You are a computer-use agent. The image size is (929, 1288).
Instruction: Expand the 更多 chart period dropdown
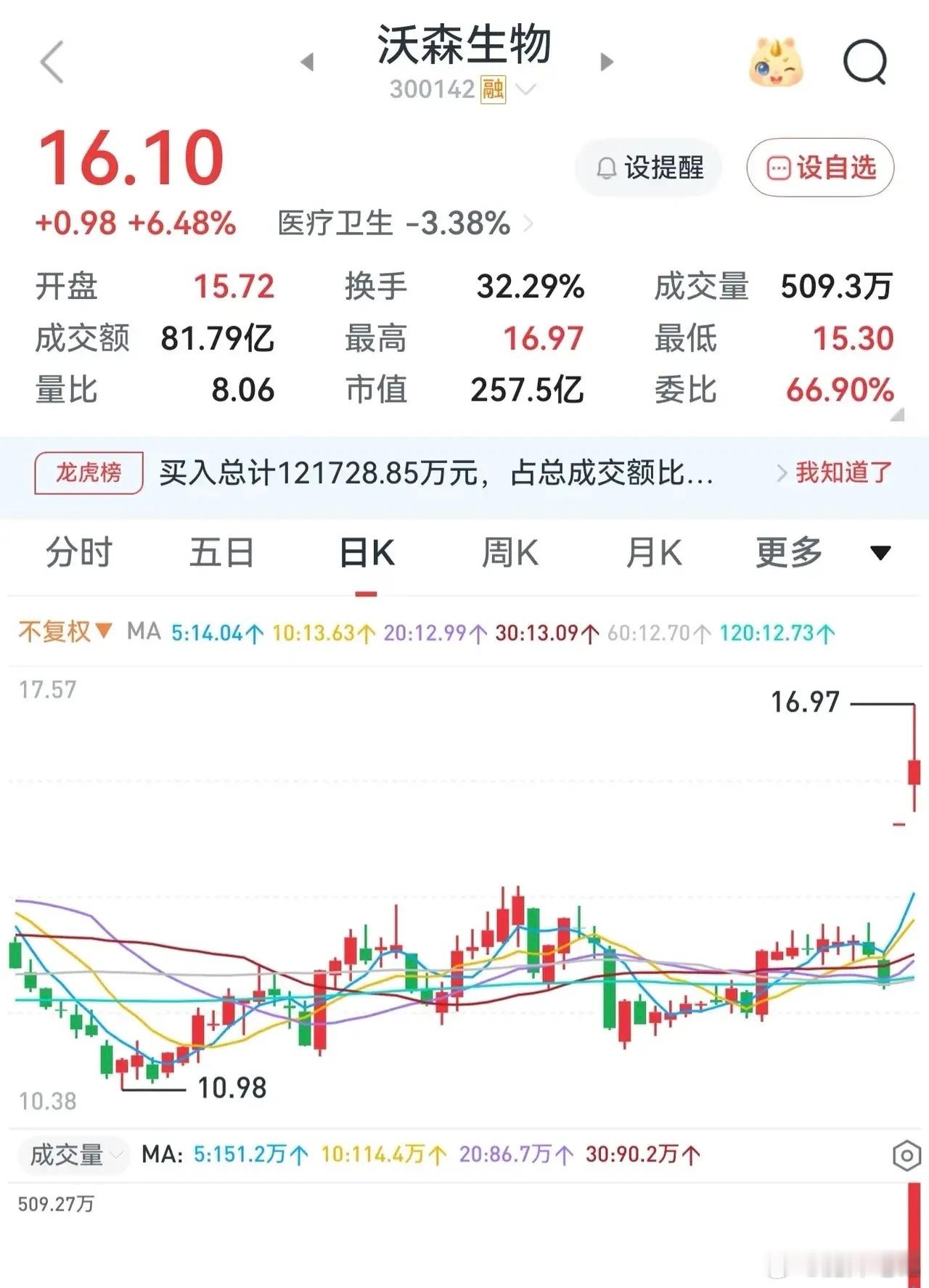[824, 553]
